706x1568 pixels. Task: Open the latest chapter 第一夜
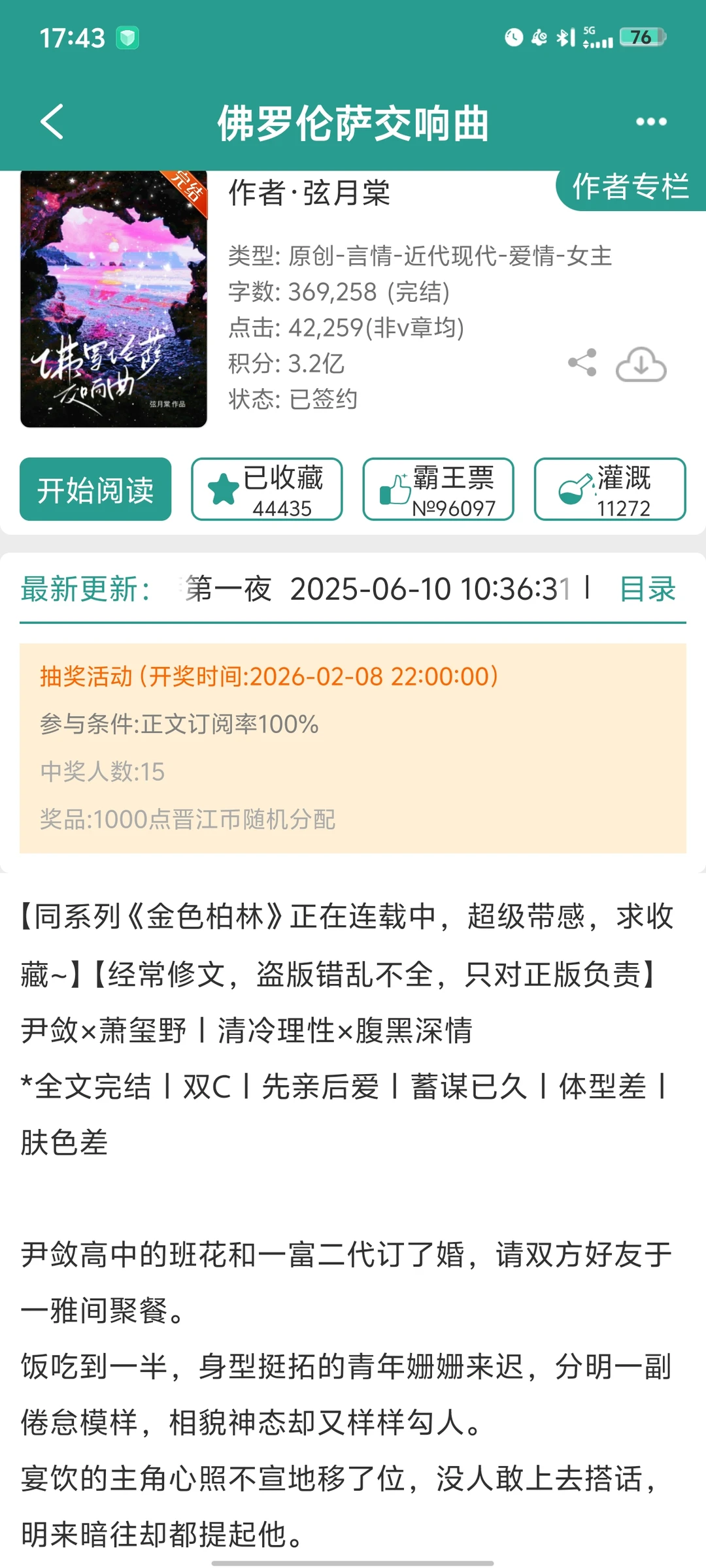click(226, 589)
